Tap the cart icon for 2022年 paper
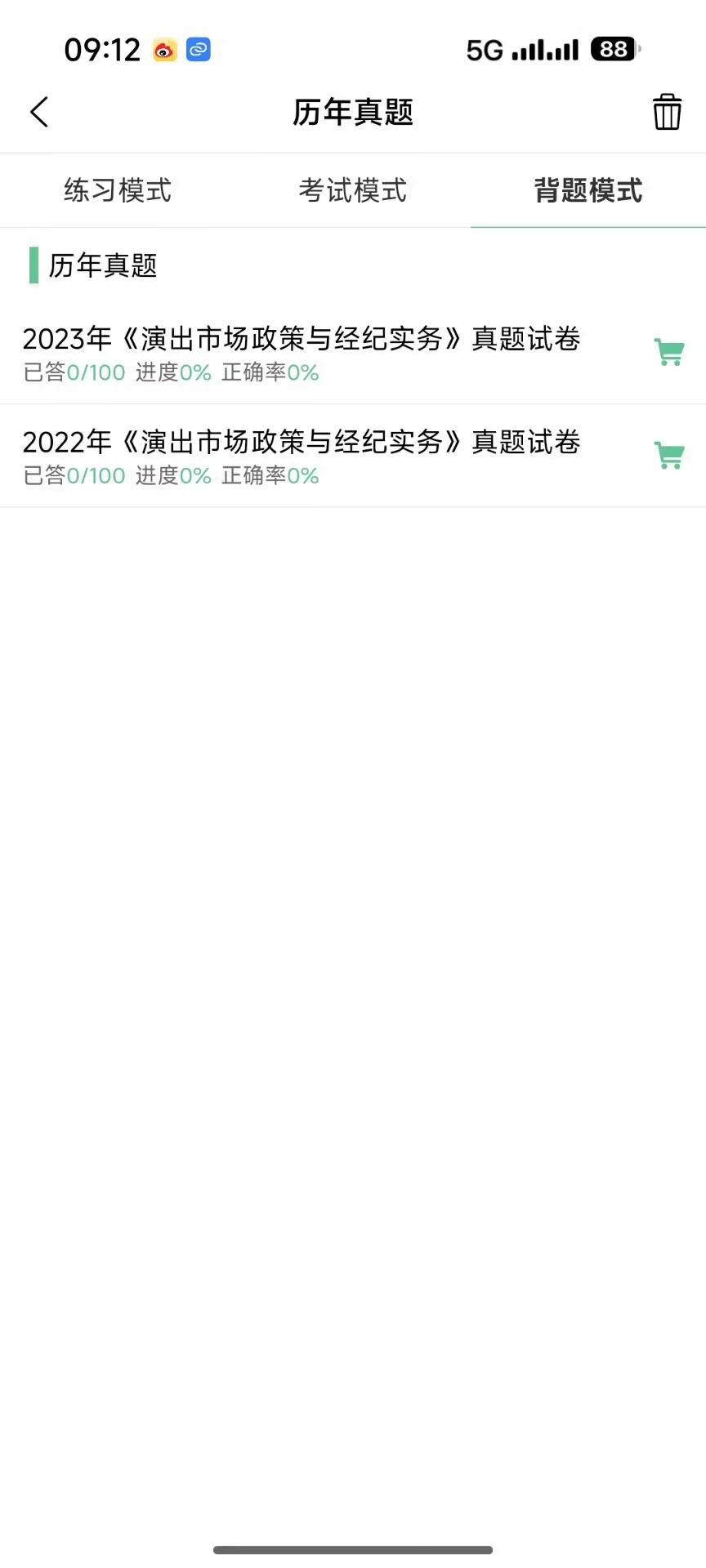 point(669,455)
